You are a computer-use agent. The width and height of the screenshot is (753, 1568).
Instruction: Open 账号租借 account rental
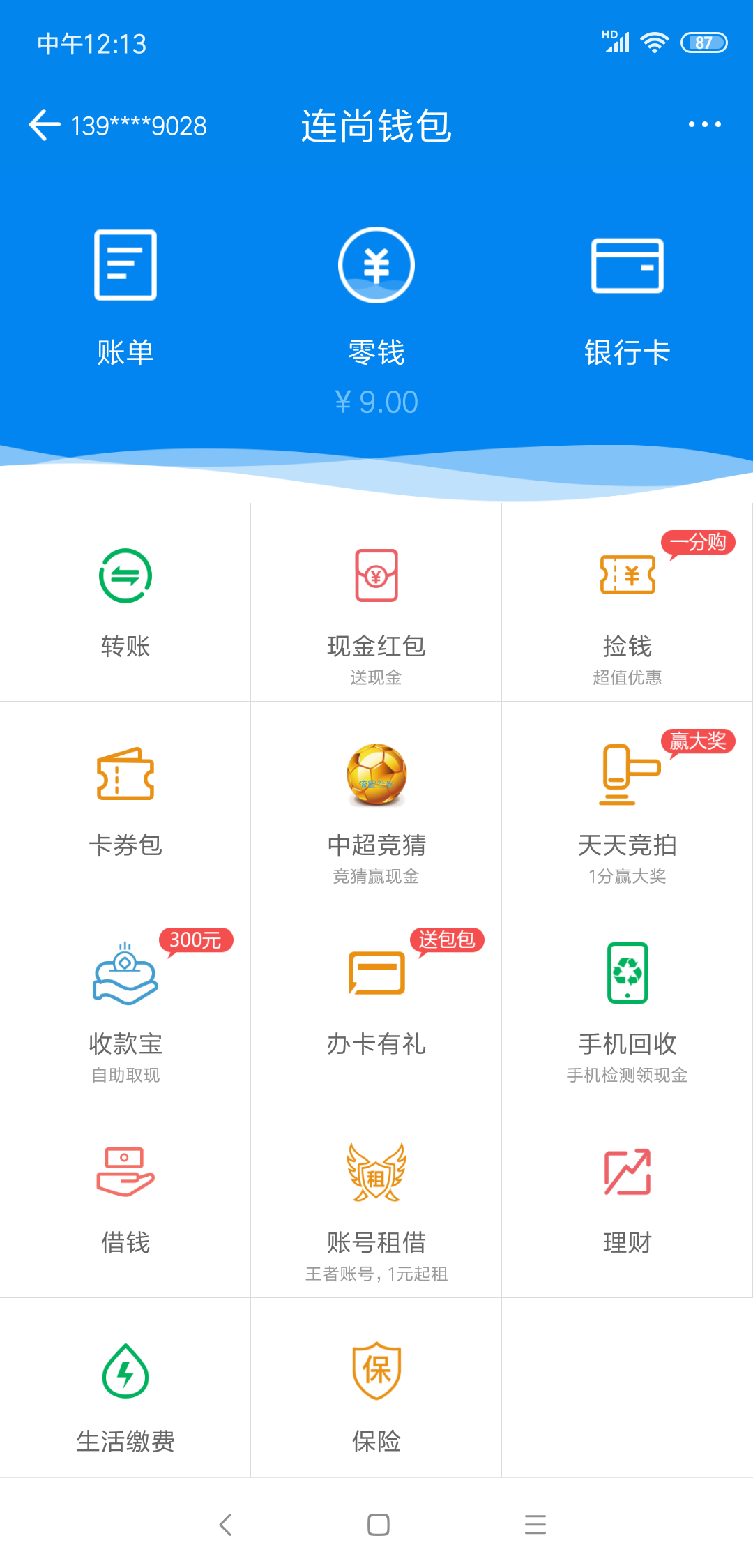point(376,1198)
